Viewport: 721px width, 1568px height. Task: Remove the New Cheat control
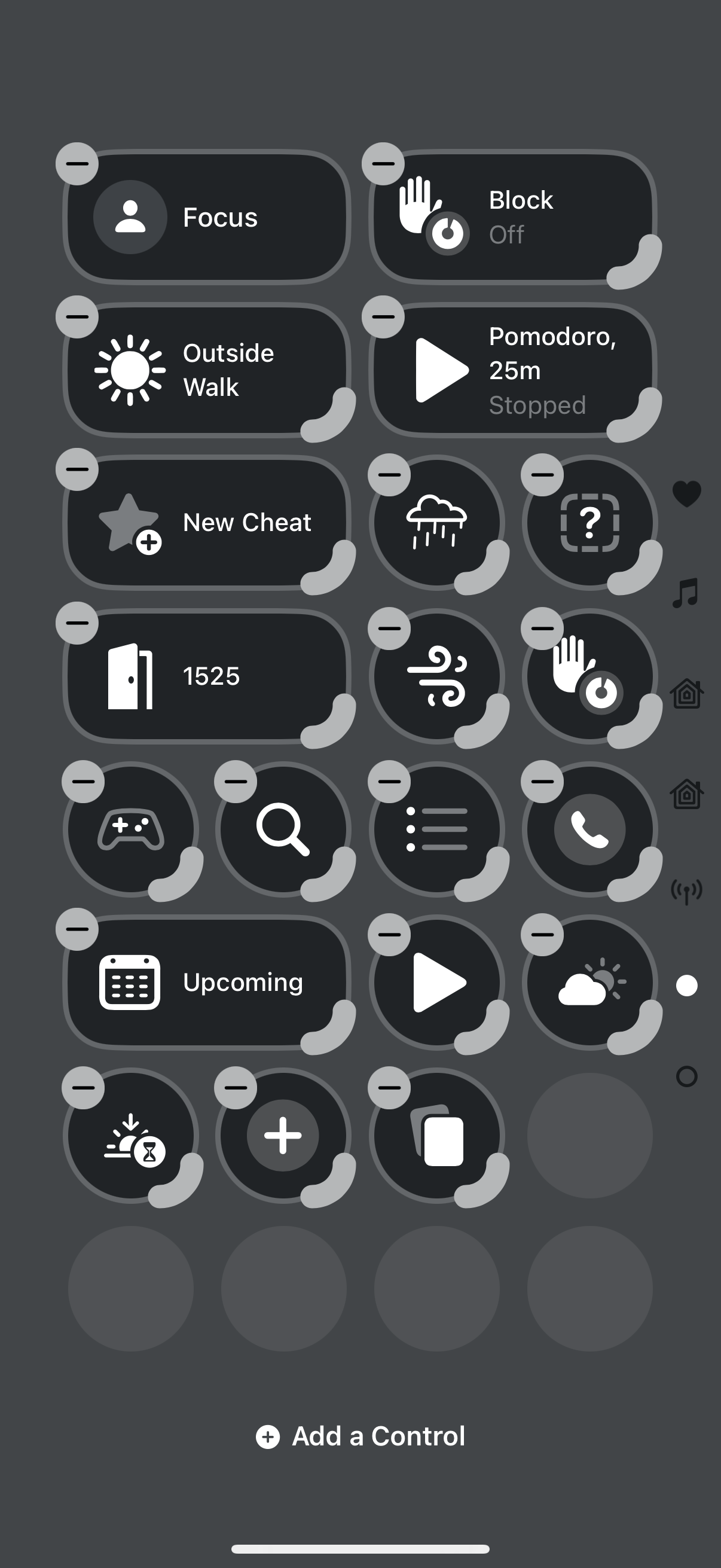(77, 469)
